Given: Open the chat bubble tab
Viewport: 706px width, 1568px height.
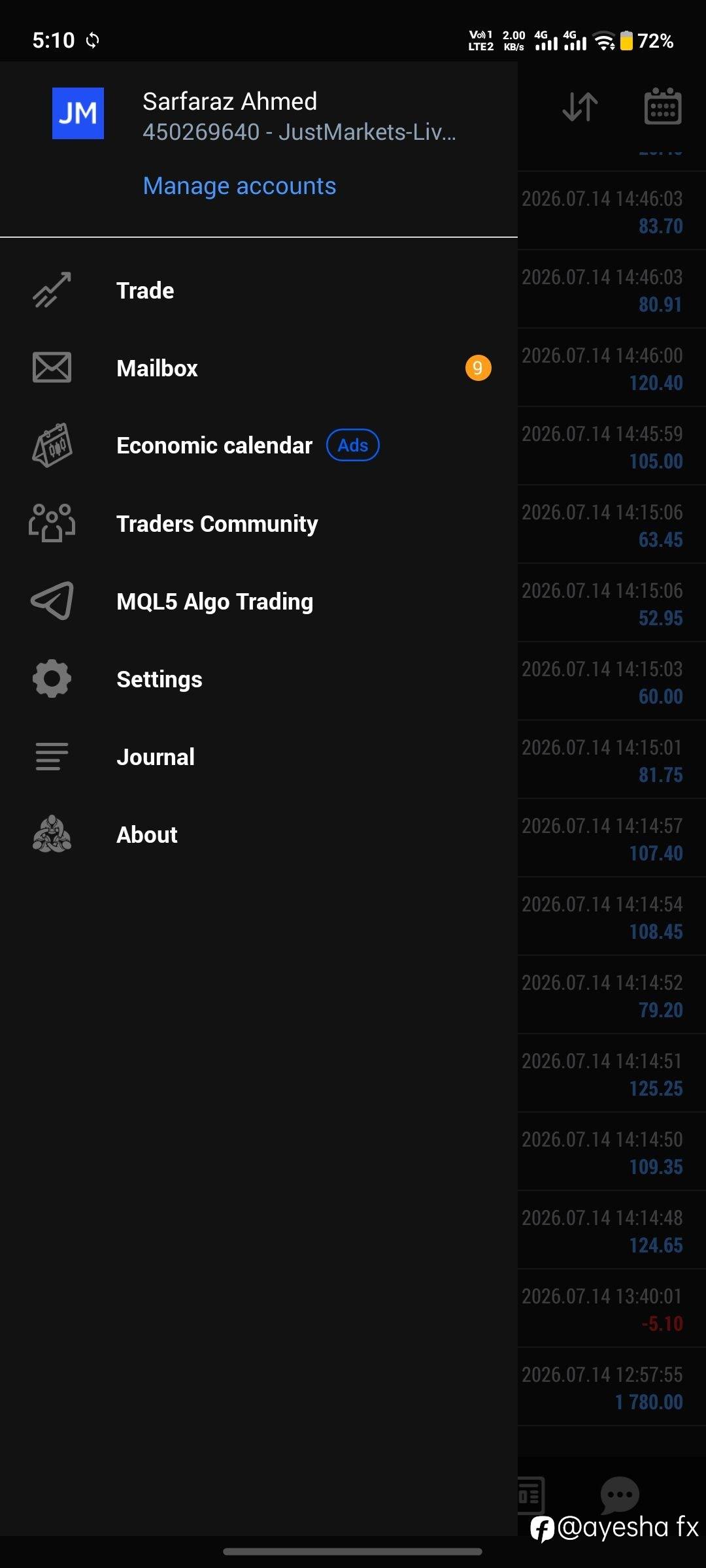Looking at the screenshot, I should pyautogui.click(x=619, y=1494).
